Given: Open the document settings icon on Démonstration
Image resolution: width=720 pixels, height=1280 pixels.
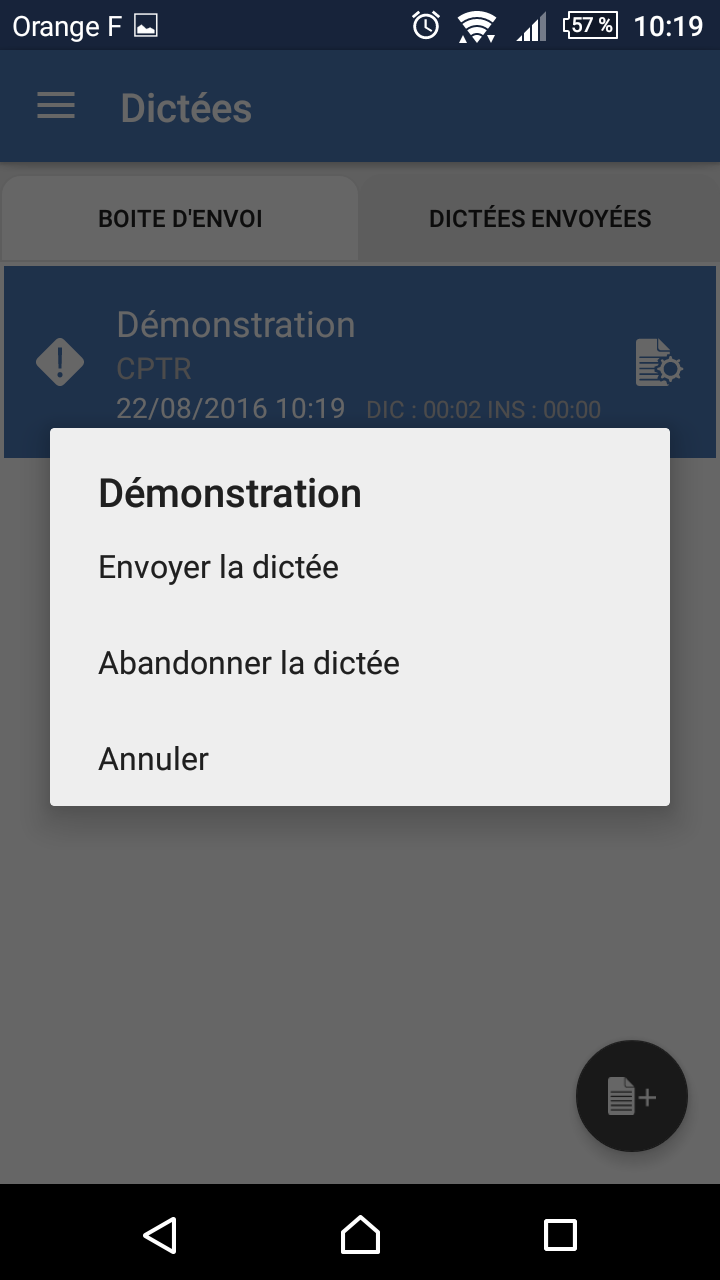Looking at the screenshot, I should 659,362.
